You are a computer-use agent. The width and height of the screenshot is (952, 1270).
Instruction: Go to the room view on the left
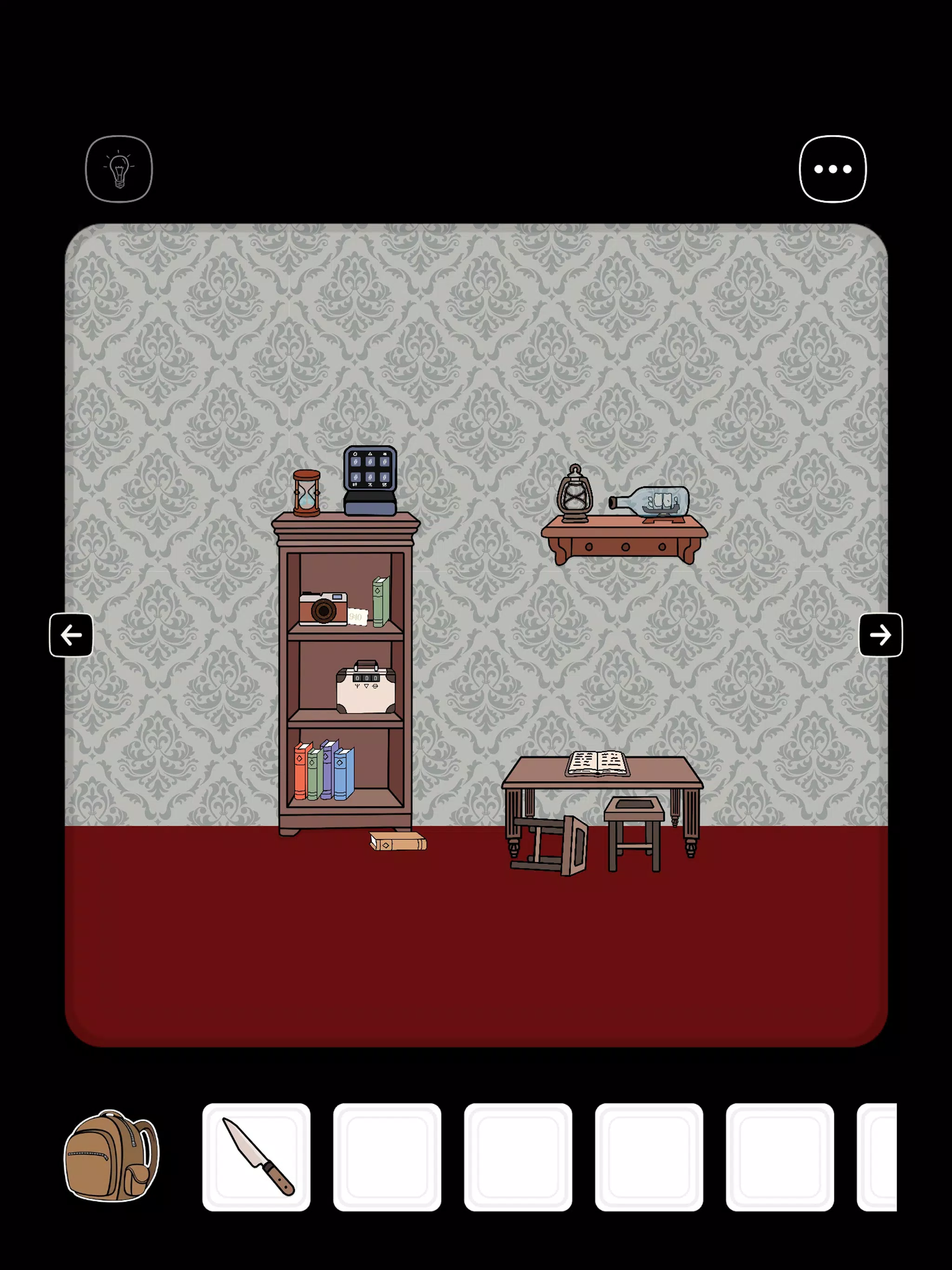71,635
